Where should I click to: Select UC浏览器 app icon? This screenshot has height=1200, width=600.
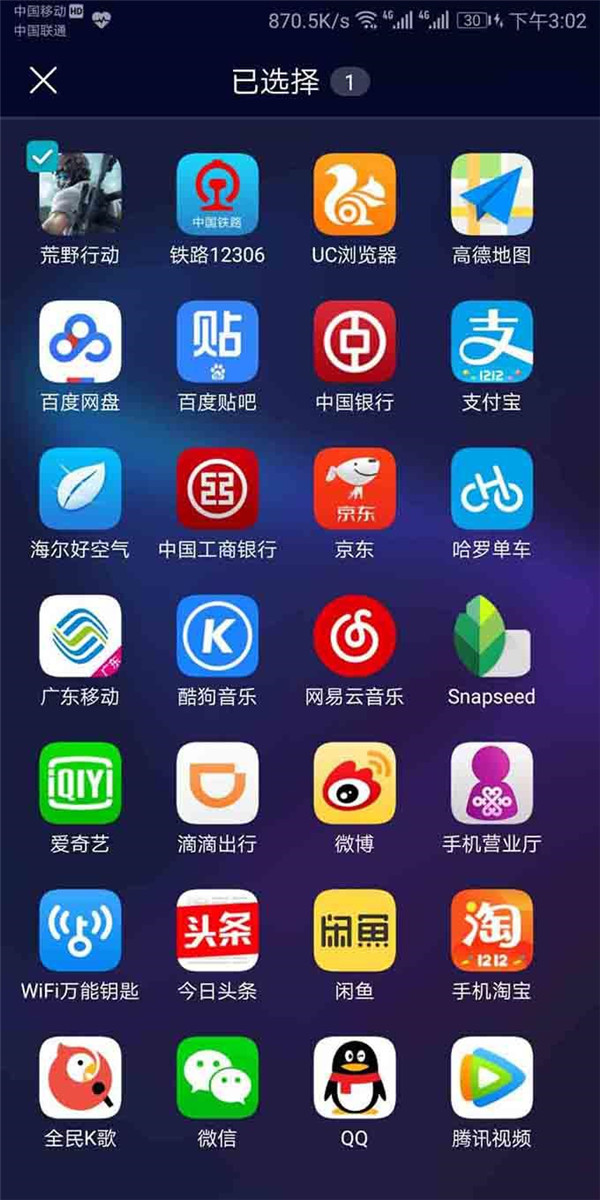click(354, 195)
